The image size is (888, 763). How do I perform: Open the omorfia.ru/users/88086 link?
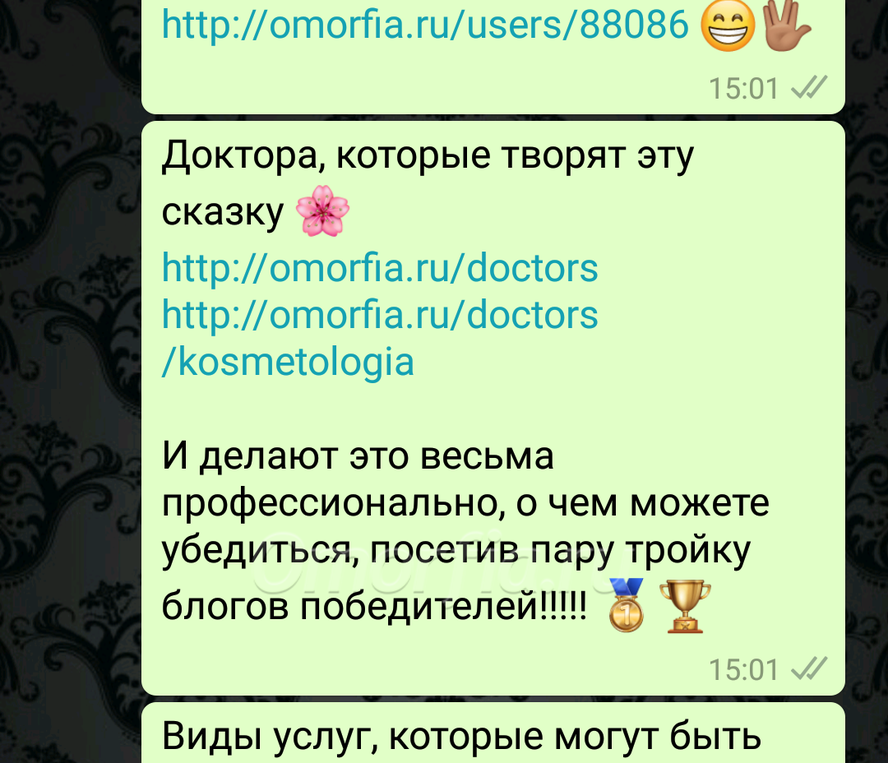pos(424,24)
